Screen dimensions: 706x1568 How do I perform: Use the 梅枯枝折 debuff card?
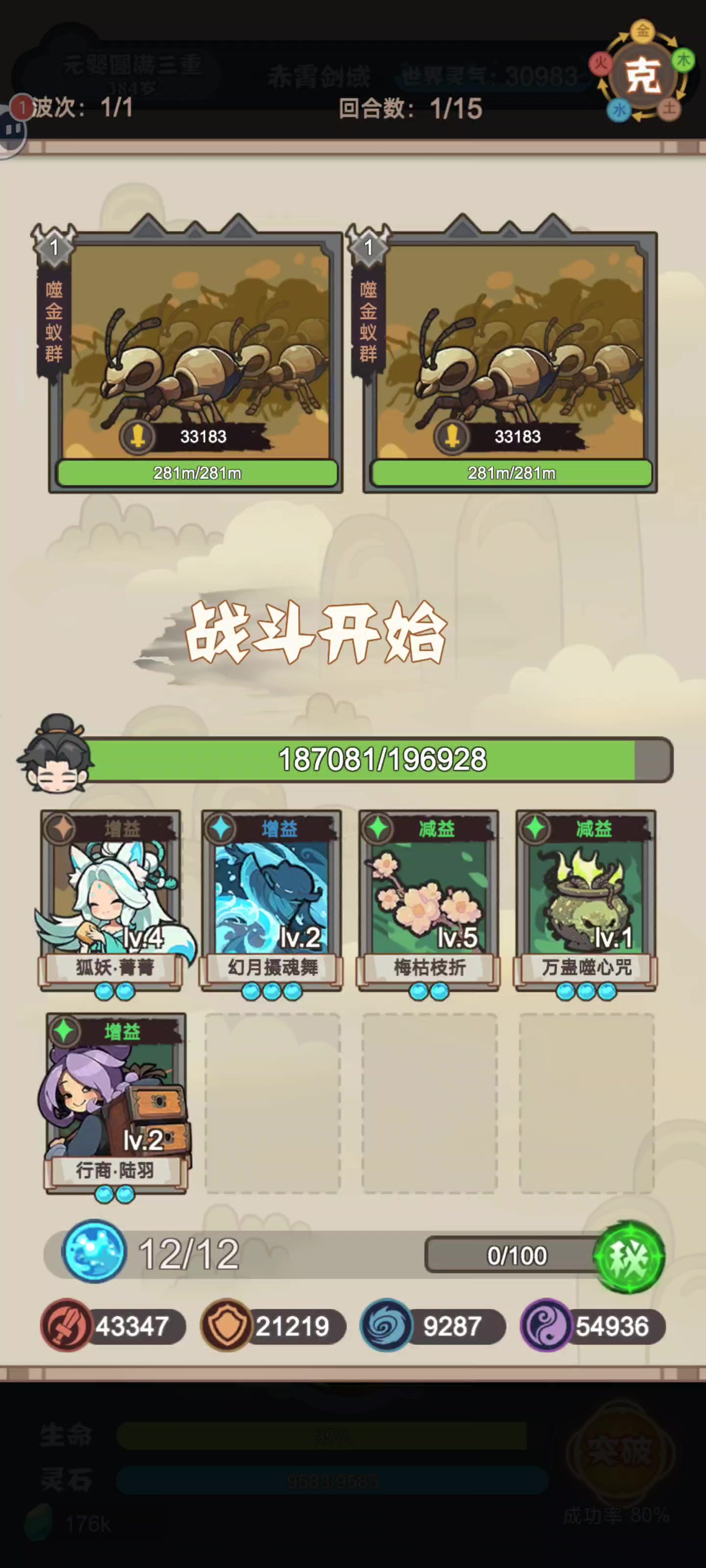click(429, 899)
